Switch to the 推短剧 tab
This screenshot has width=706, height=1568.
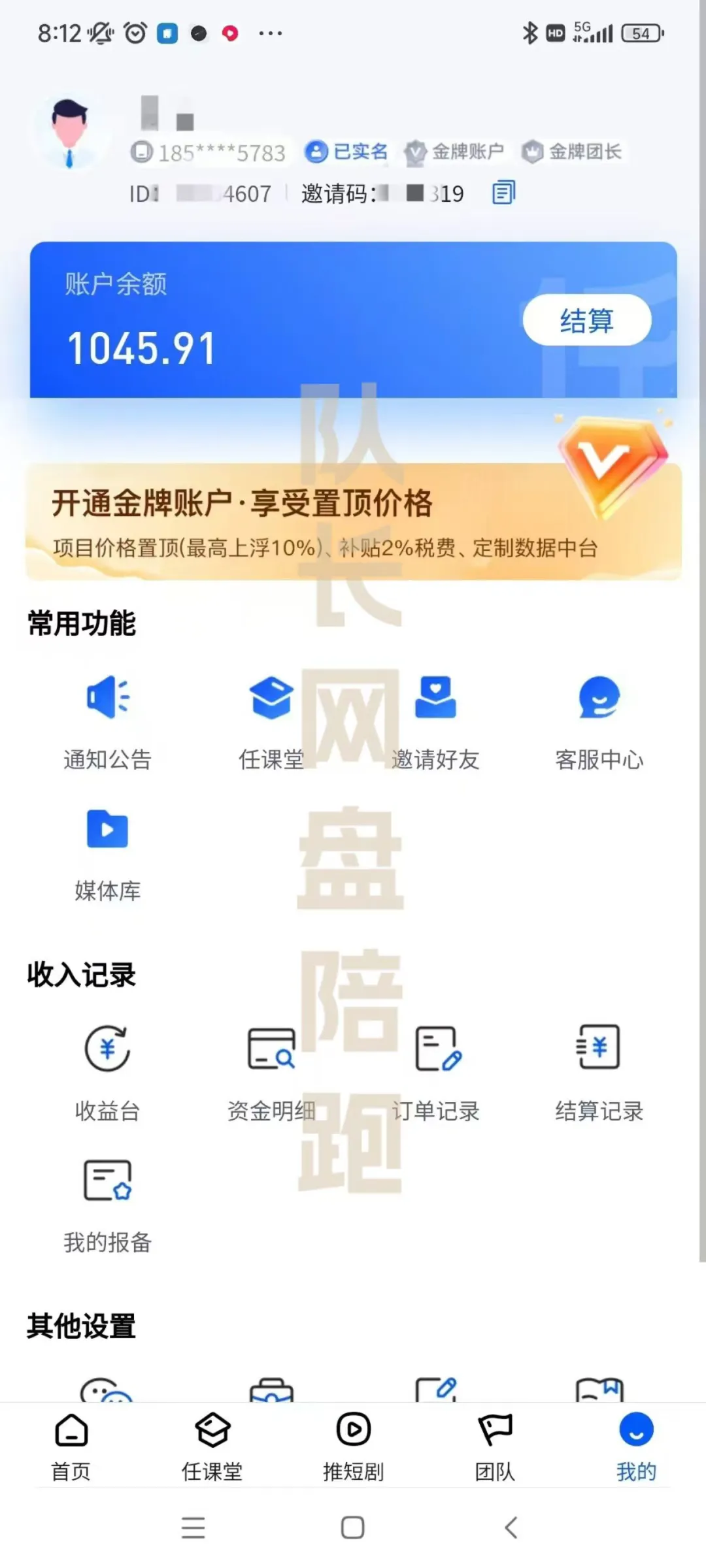click(x=353, y=1447)
